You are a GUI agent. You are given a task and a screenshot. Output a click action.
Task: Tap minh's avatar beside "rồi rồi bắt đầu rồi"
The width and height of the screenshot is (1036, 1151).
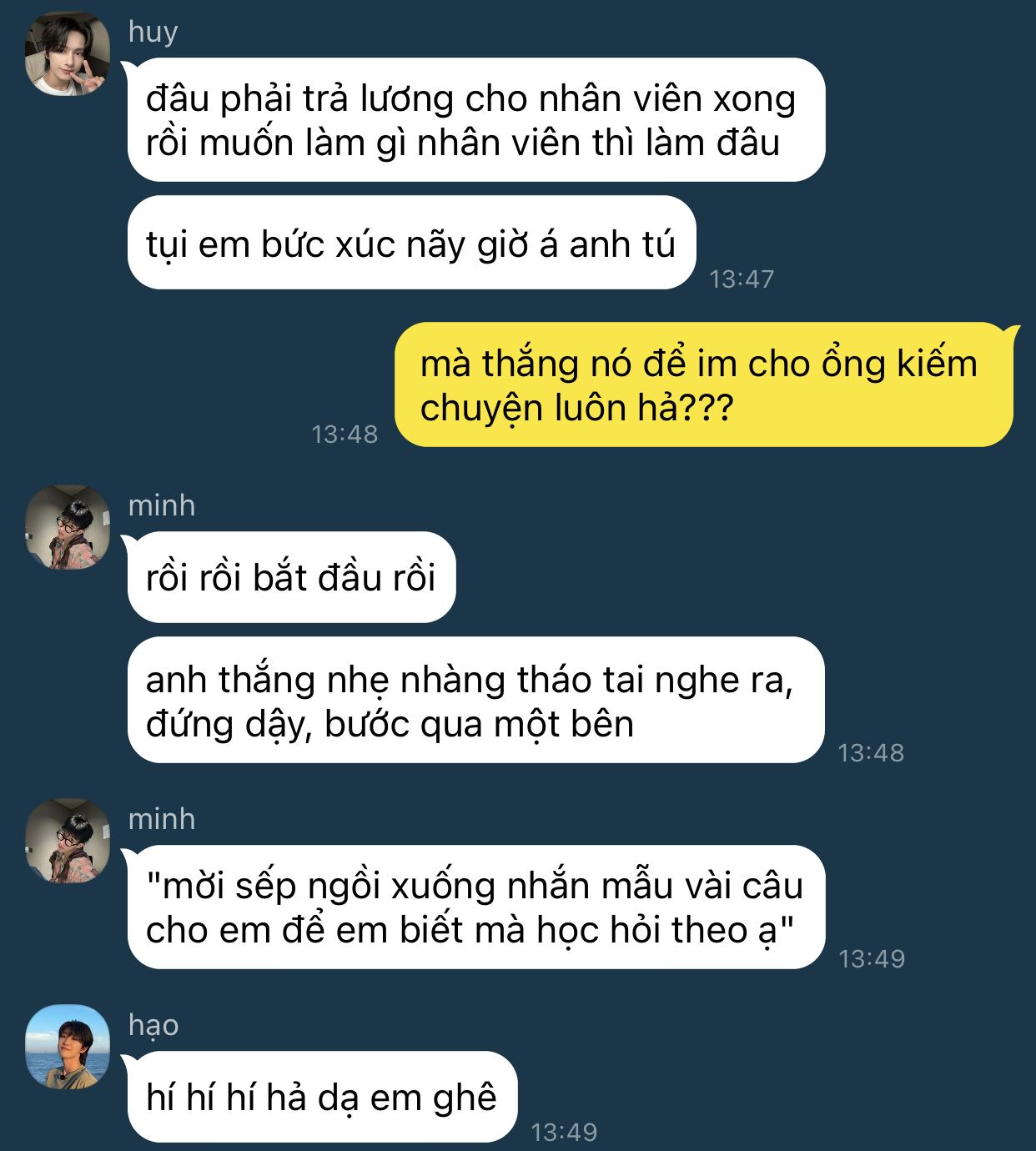pyautogui.click(x=68, y=527)
